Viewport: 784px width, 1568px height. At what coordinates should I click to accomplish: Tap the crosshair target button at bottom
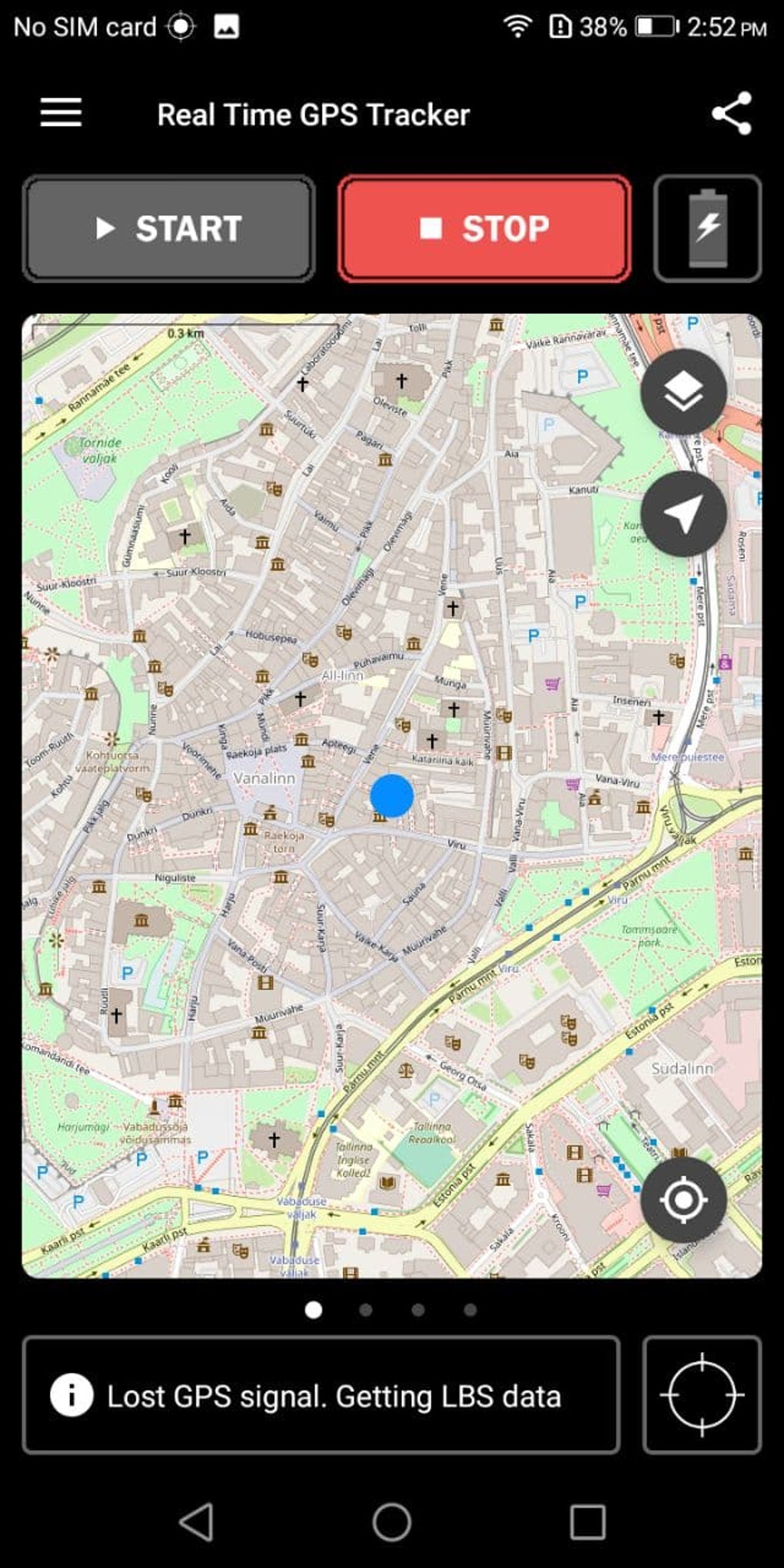pos(702,1394)
